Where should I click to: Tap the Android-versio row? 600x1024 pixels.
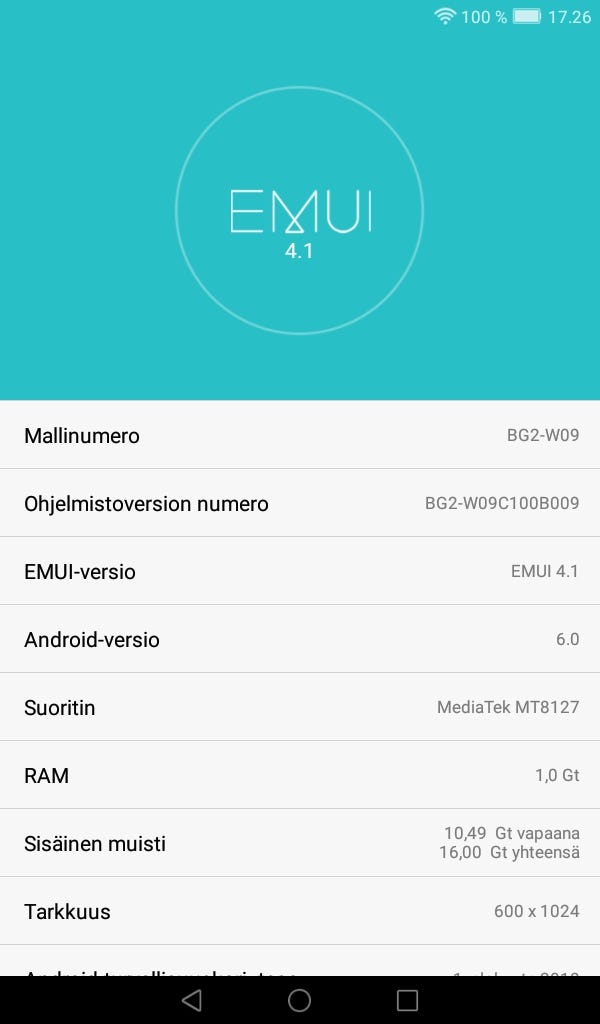click(x=300, y=639)
